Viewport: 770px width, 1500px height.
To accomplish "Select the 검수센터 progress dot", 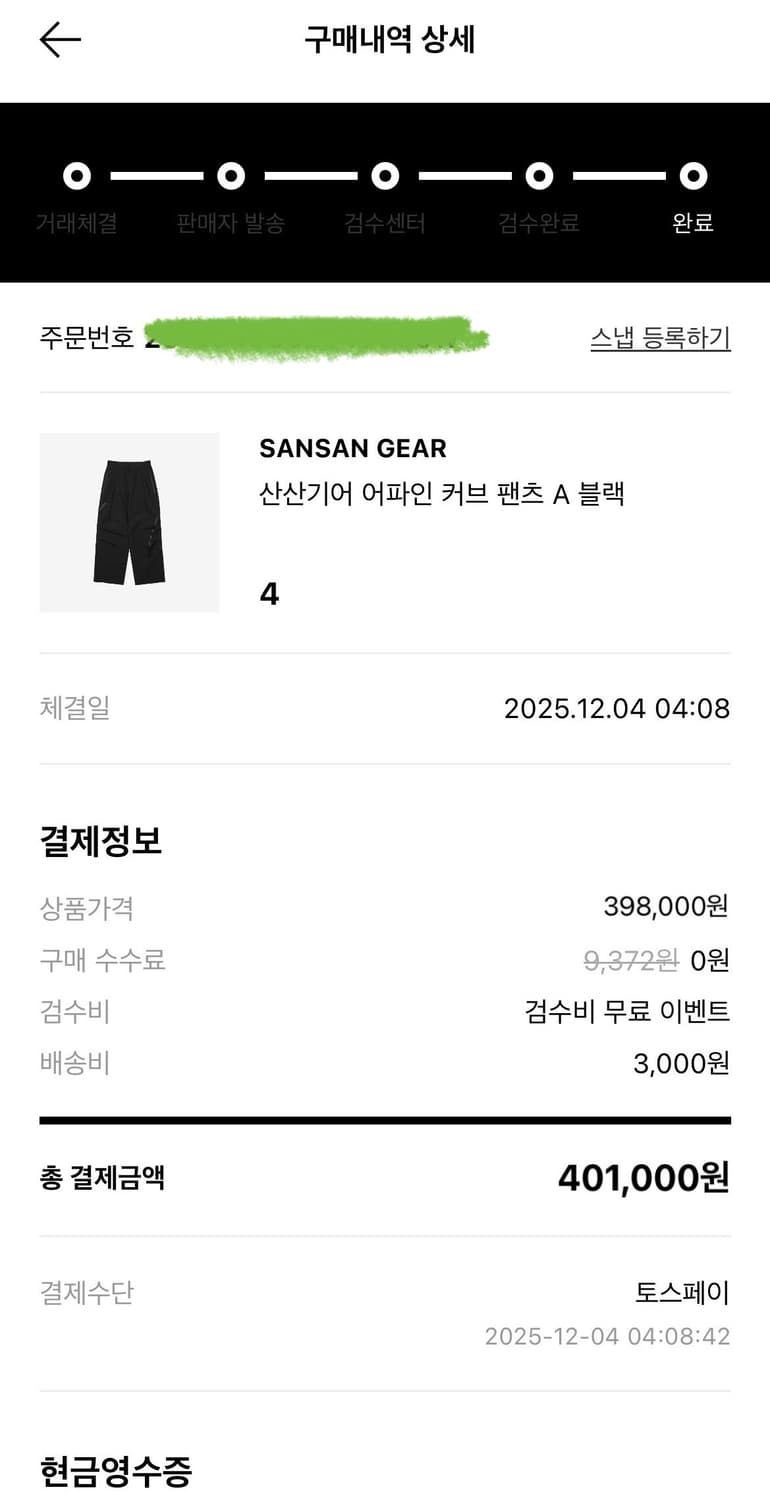I will [385, 177].
